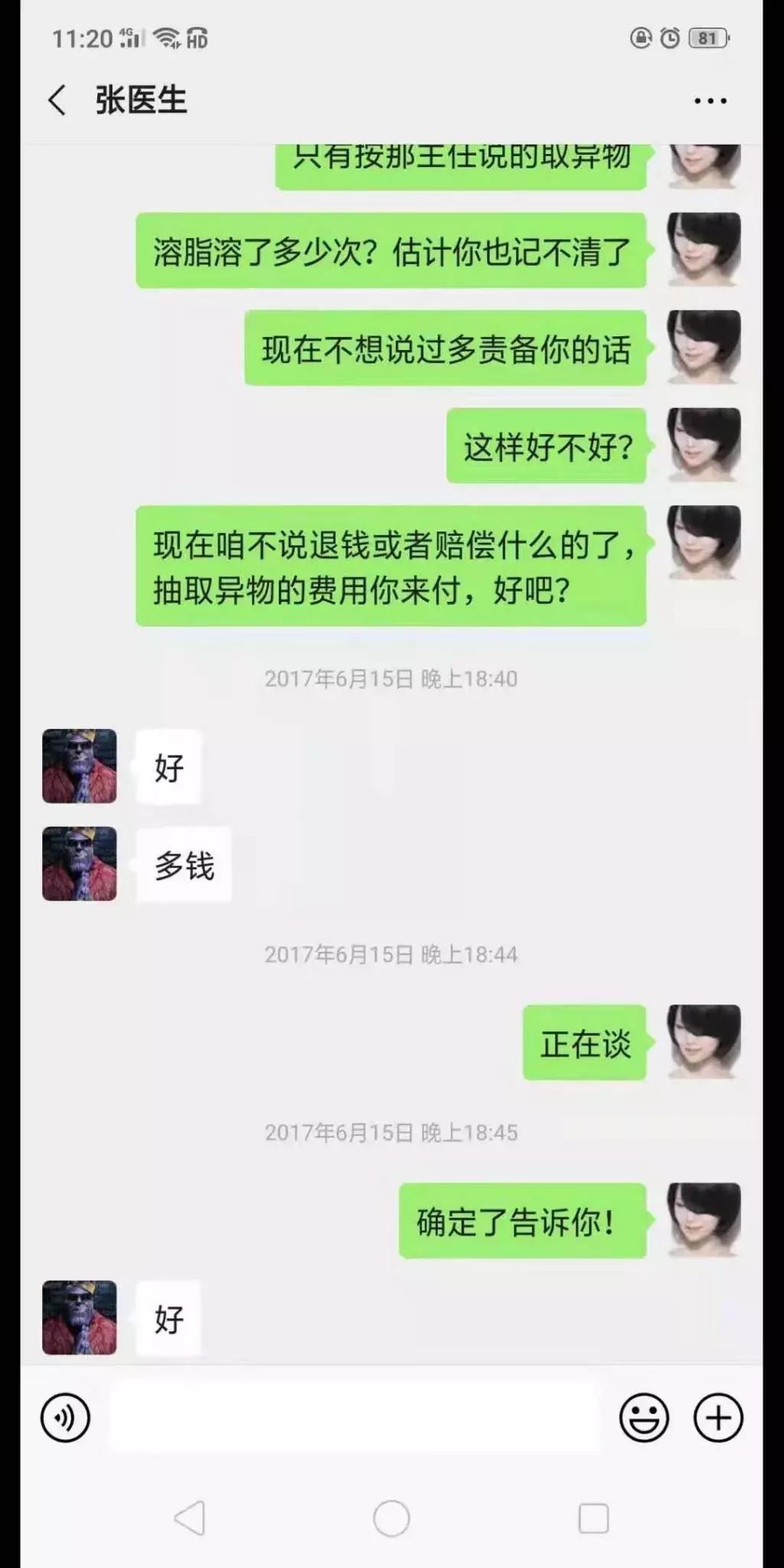The height and width of the screenshot is (1568, 784).
Task: Select the 多钱 message bubble
Action: pos(184,864)
